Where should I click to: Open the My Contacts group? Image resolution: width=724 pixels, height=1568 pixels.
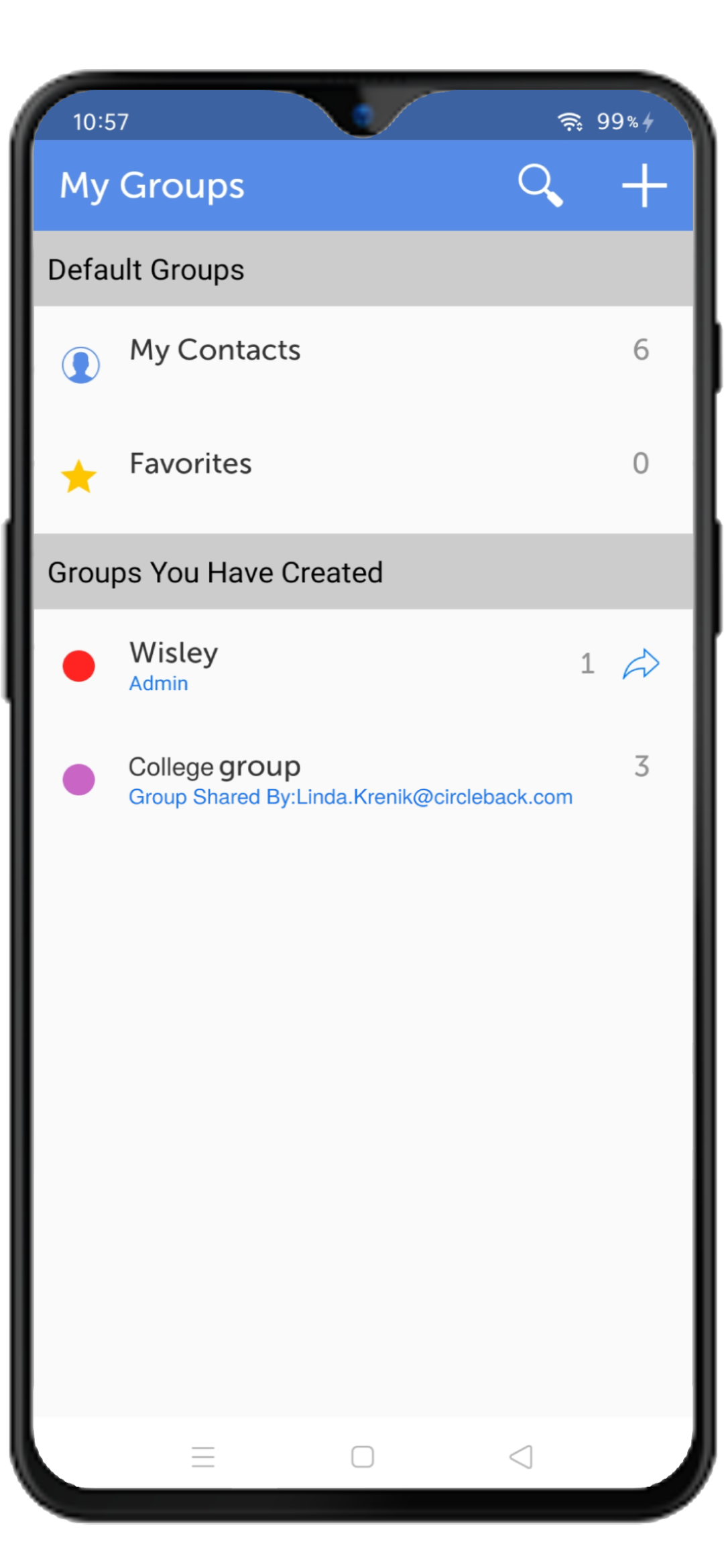click(363, 363)
